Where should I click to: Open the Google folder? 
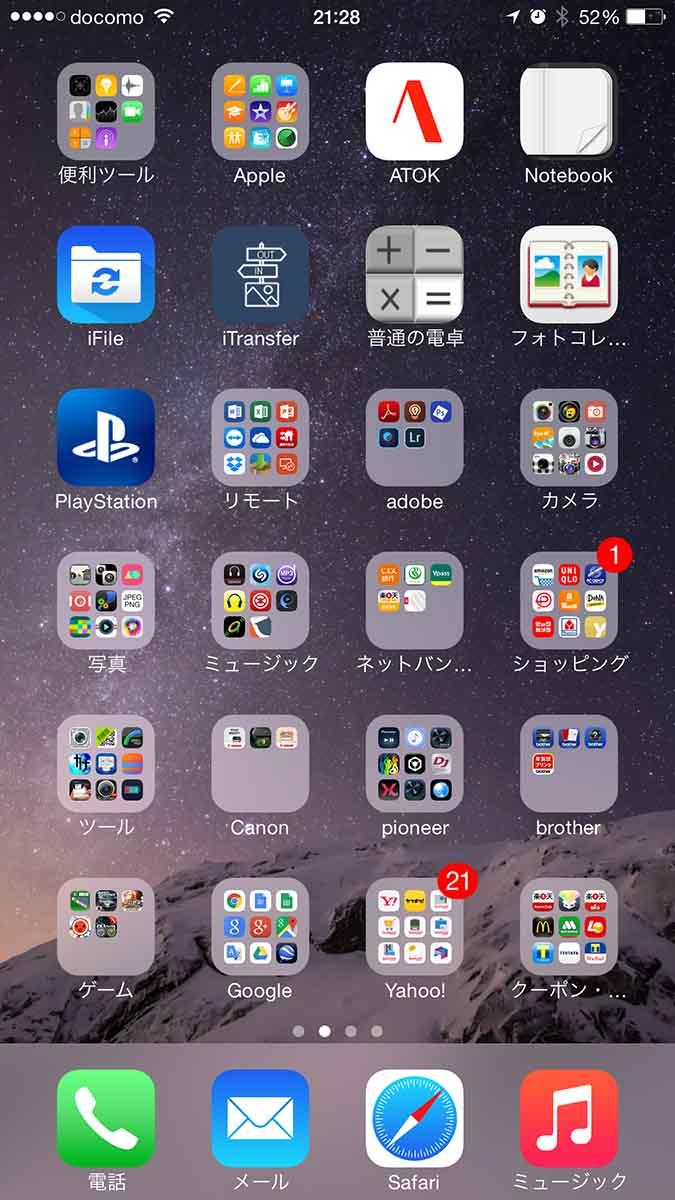260,927
